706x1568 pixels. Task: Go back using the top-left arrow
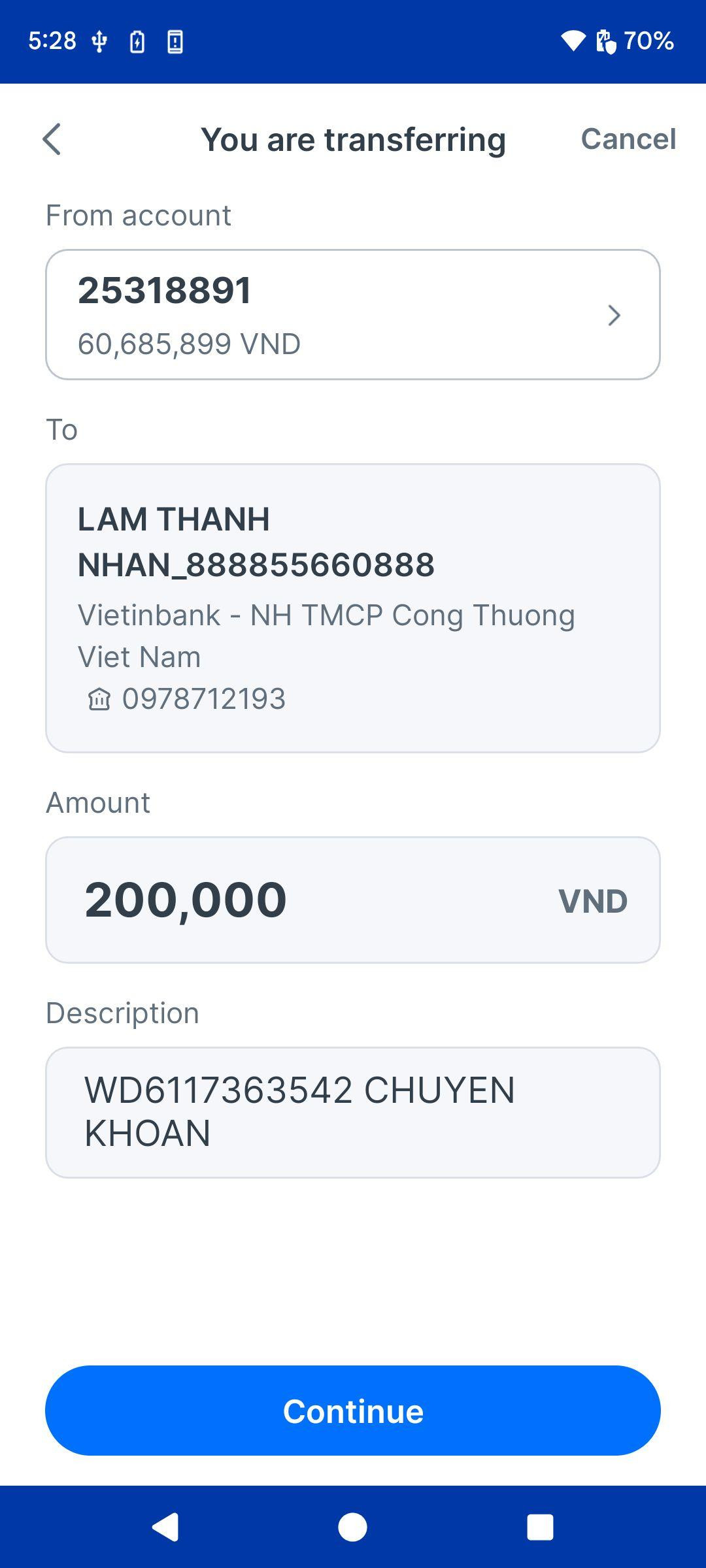(52, 139)
